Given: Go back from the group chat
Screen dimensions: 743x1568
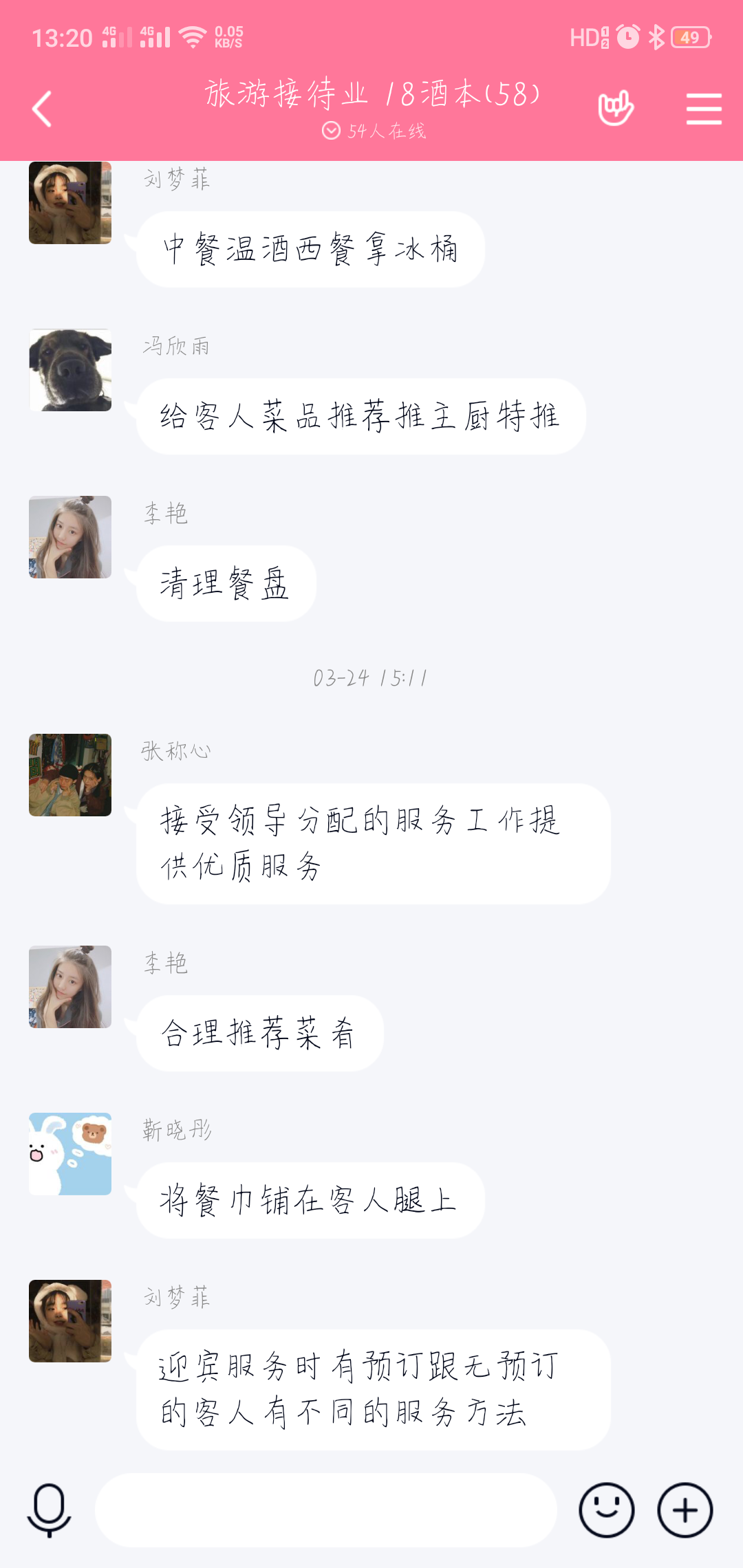Looking at the screenshot, I should (x=43, y=109).
